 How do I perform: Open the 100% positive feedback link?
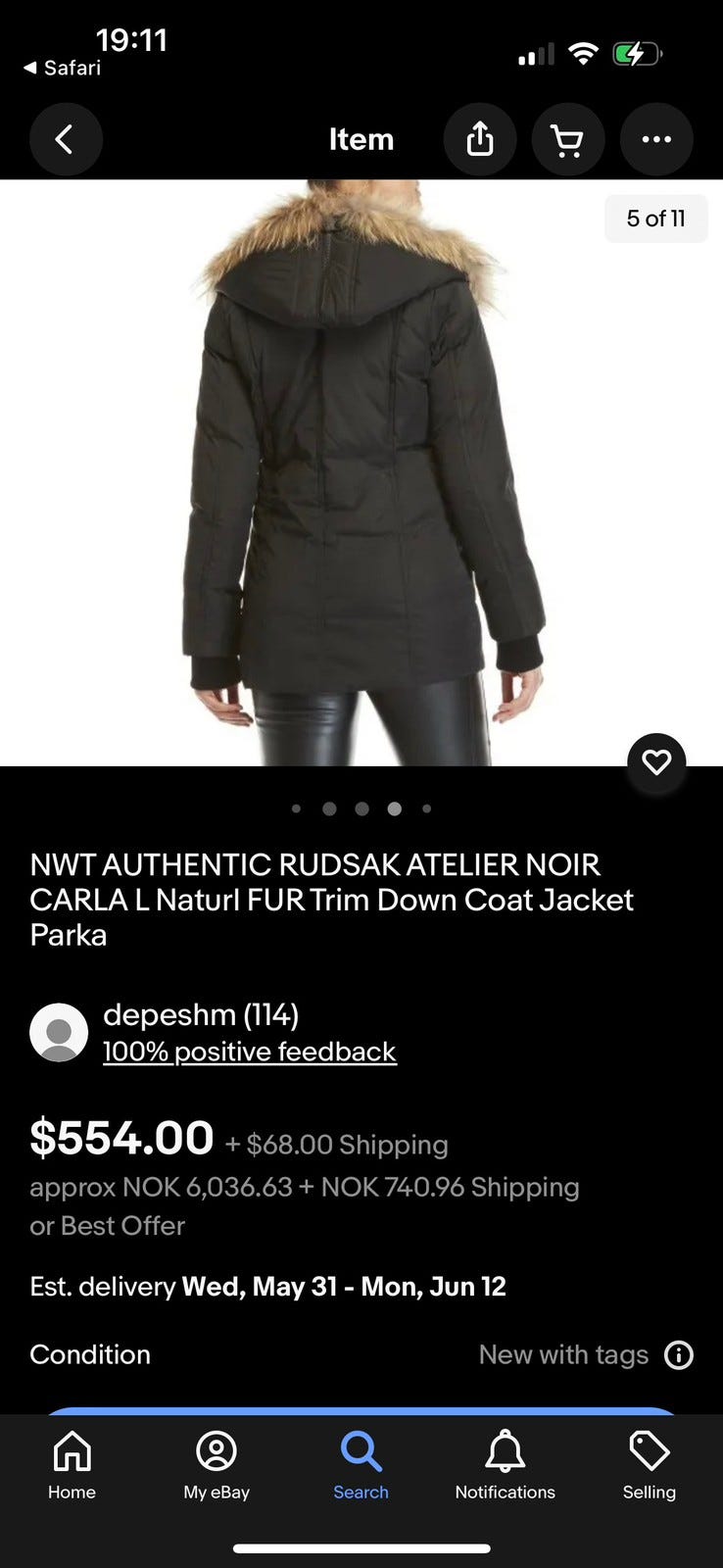pyautogui.click(x=249, y=1052)
